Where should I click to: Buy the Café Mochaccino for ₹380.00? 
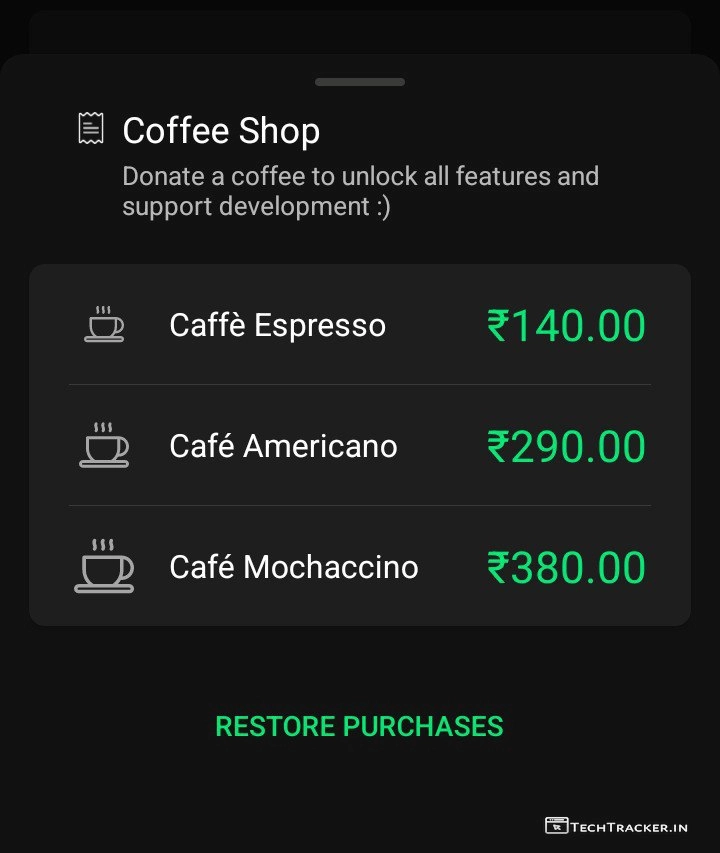pyautogui.click(x=359, y=567)
